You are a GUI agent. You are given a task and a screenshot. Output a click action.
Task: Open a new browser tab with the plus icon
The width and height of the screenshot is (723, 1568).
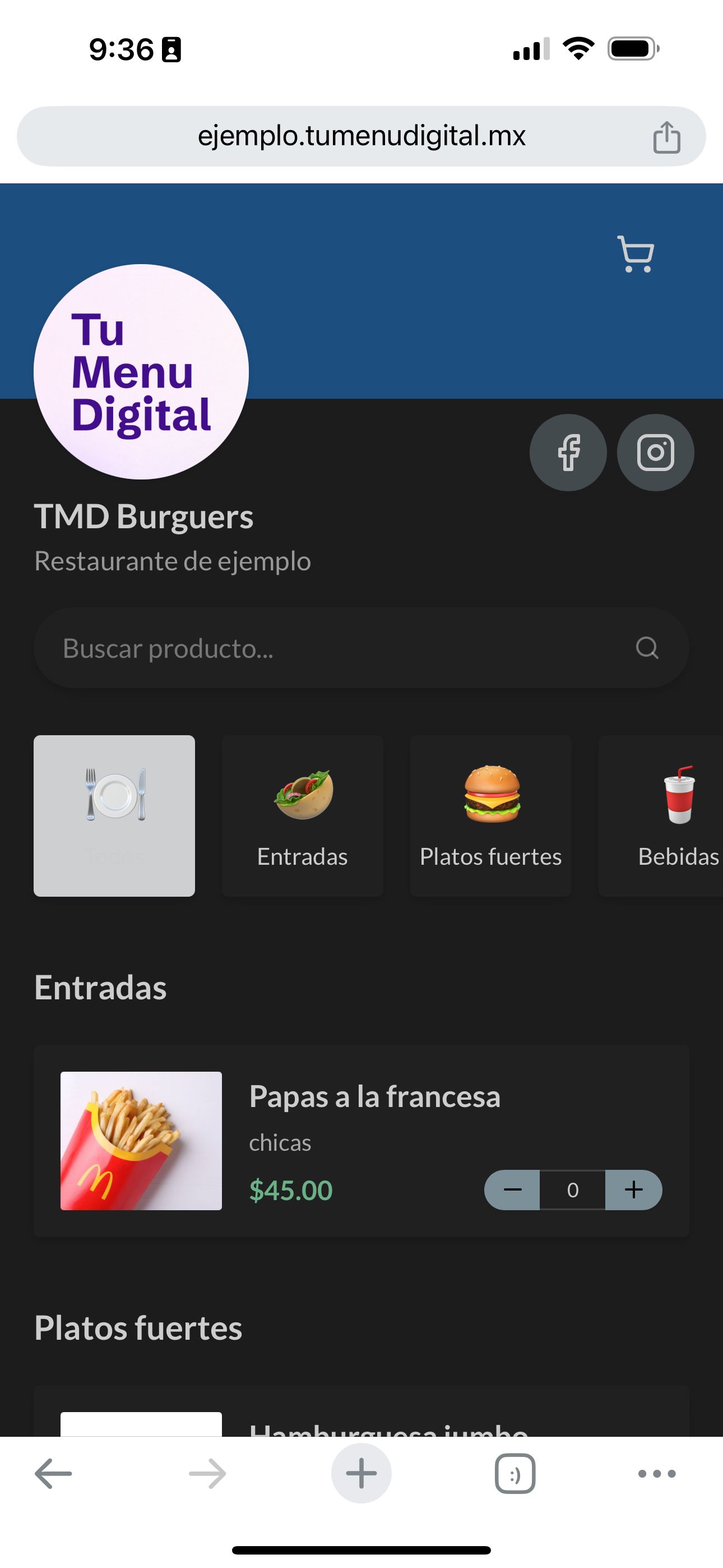361,1473
